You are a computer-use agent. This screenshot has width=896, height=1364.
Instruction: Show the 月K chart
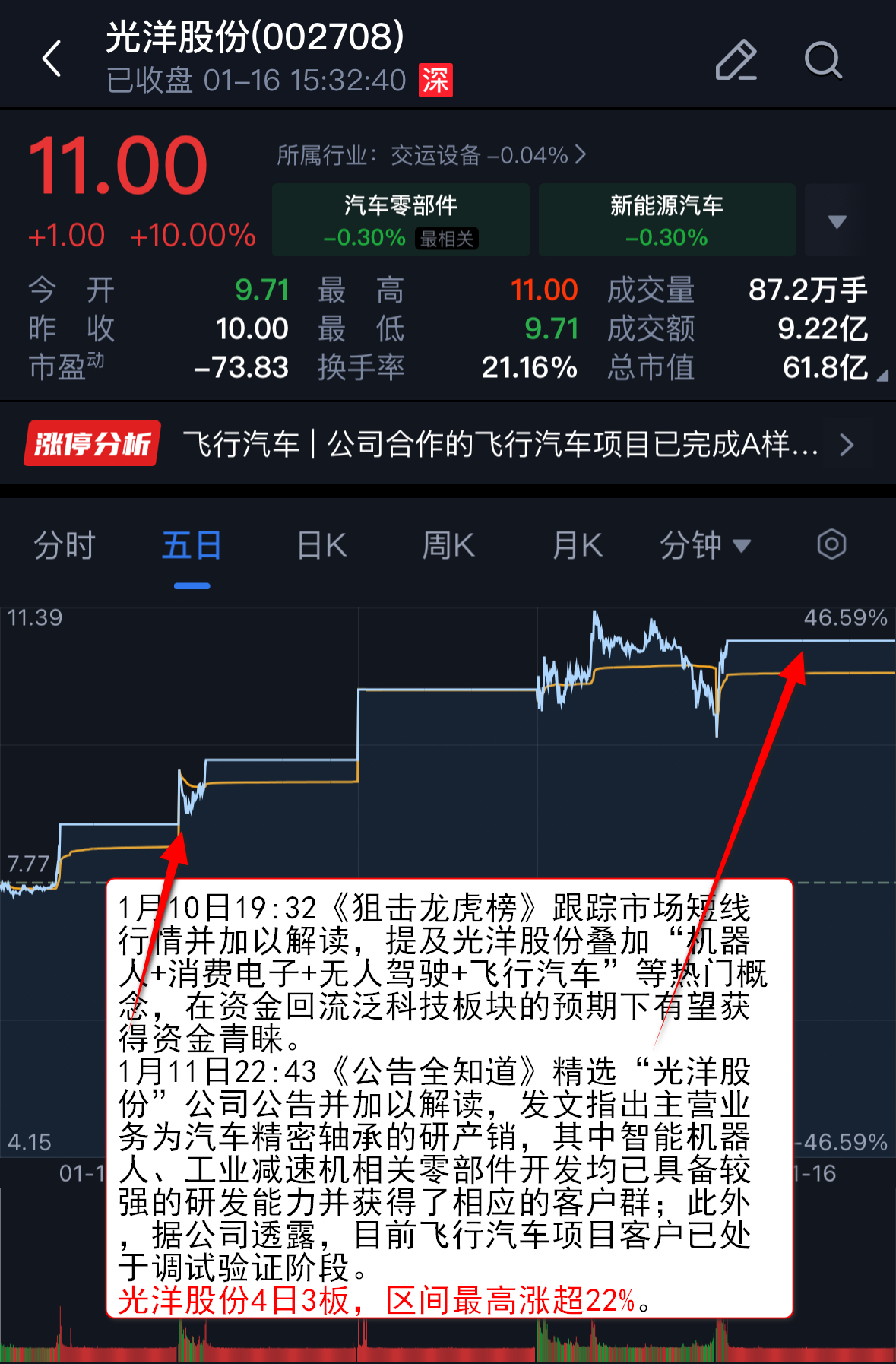(578, 545)
